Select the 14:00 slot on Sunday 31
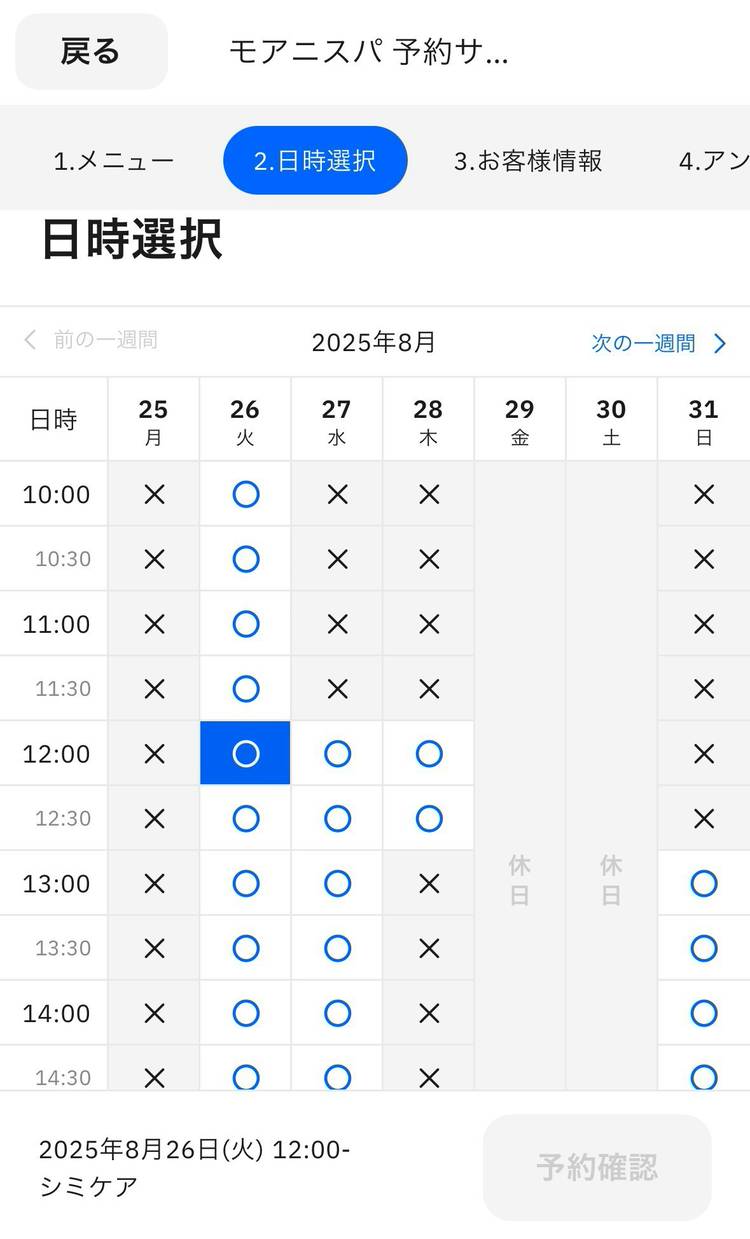750x1239 pixels. [x=704, y=1013]
